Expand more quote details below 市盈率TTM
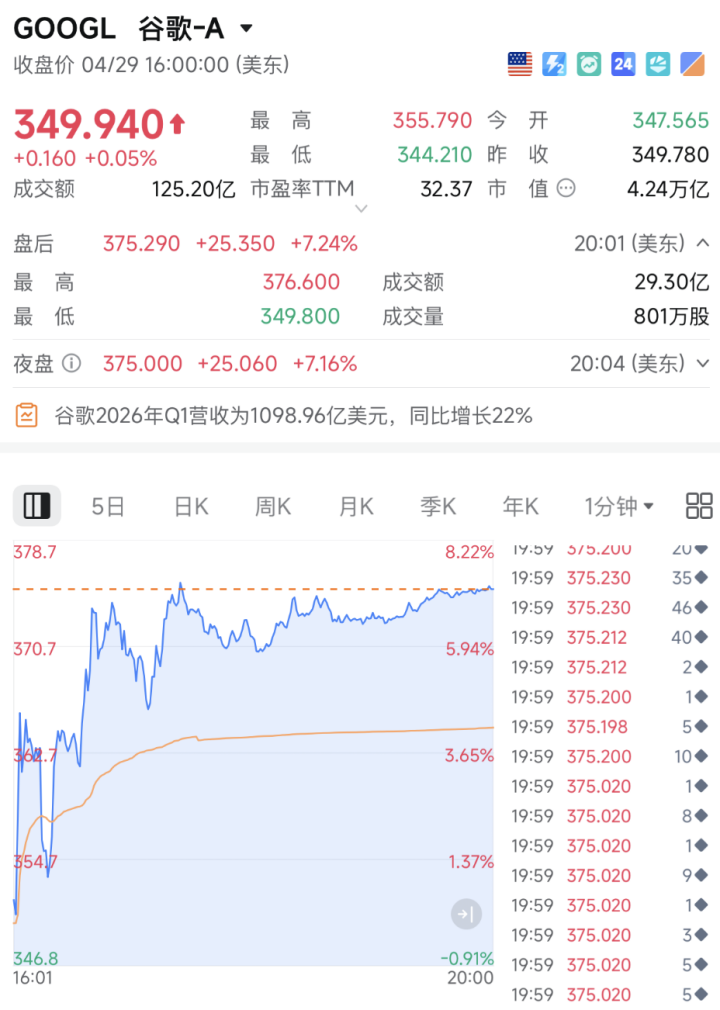Viewport: 720px width, 1010px height. coord(361,209)
